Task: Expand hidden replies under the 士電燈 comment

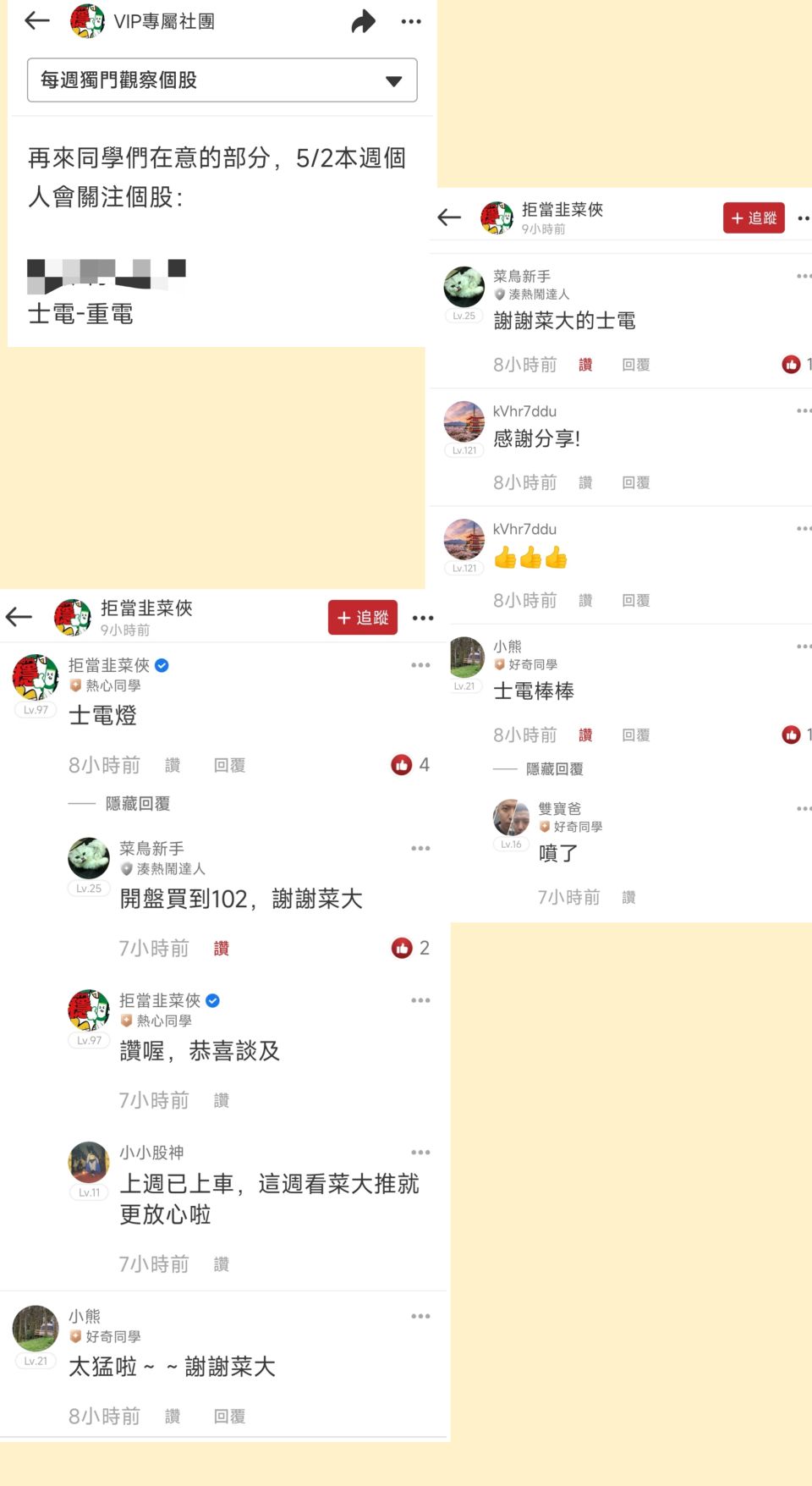Action: point(137,803)
